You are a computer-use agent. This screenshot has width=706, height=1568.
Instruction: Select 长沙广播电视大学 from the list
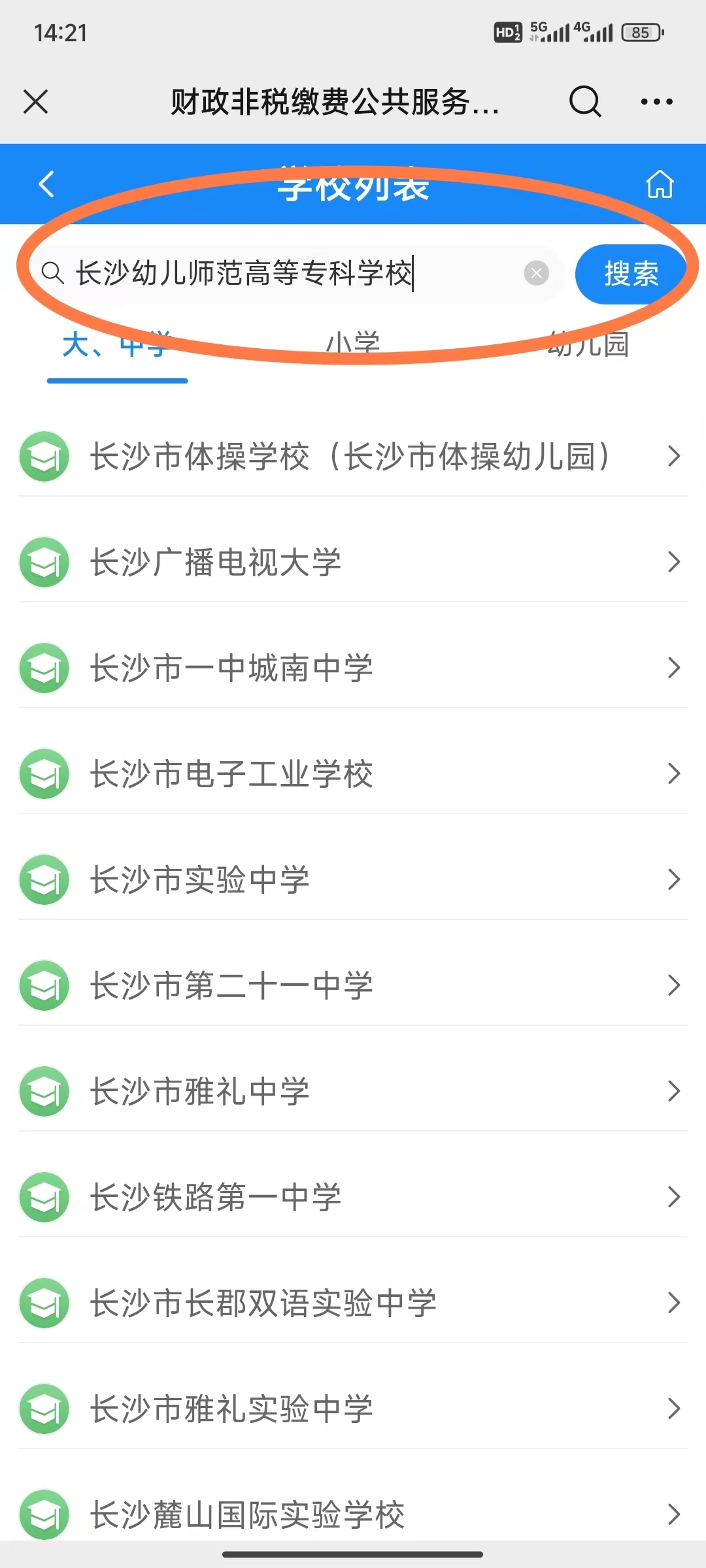[352, 562]
